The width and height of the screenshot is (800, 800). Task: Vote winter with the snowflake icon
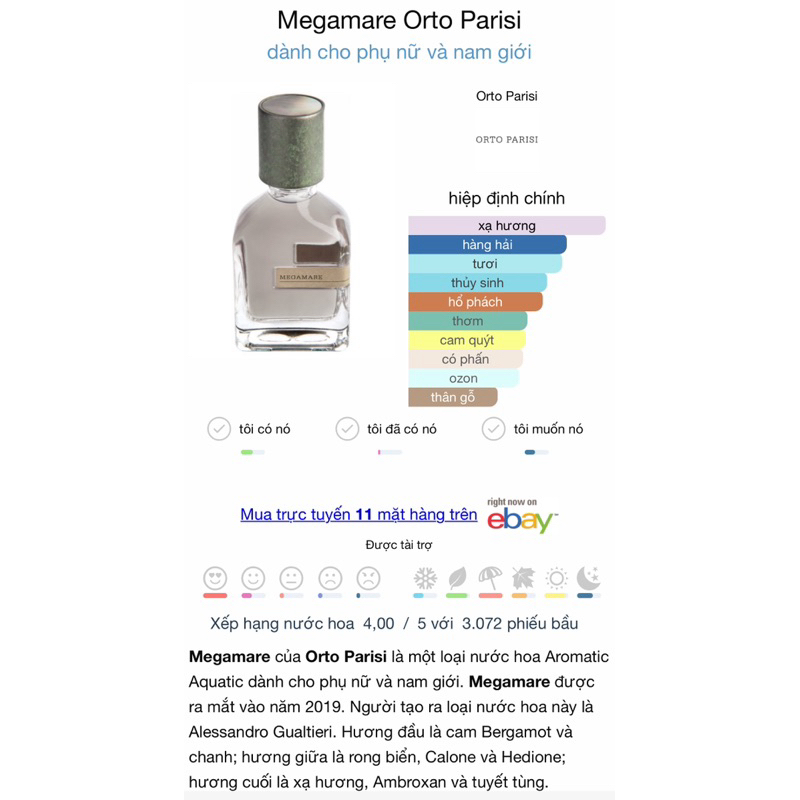pos(425,578)
